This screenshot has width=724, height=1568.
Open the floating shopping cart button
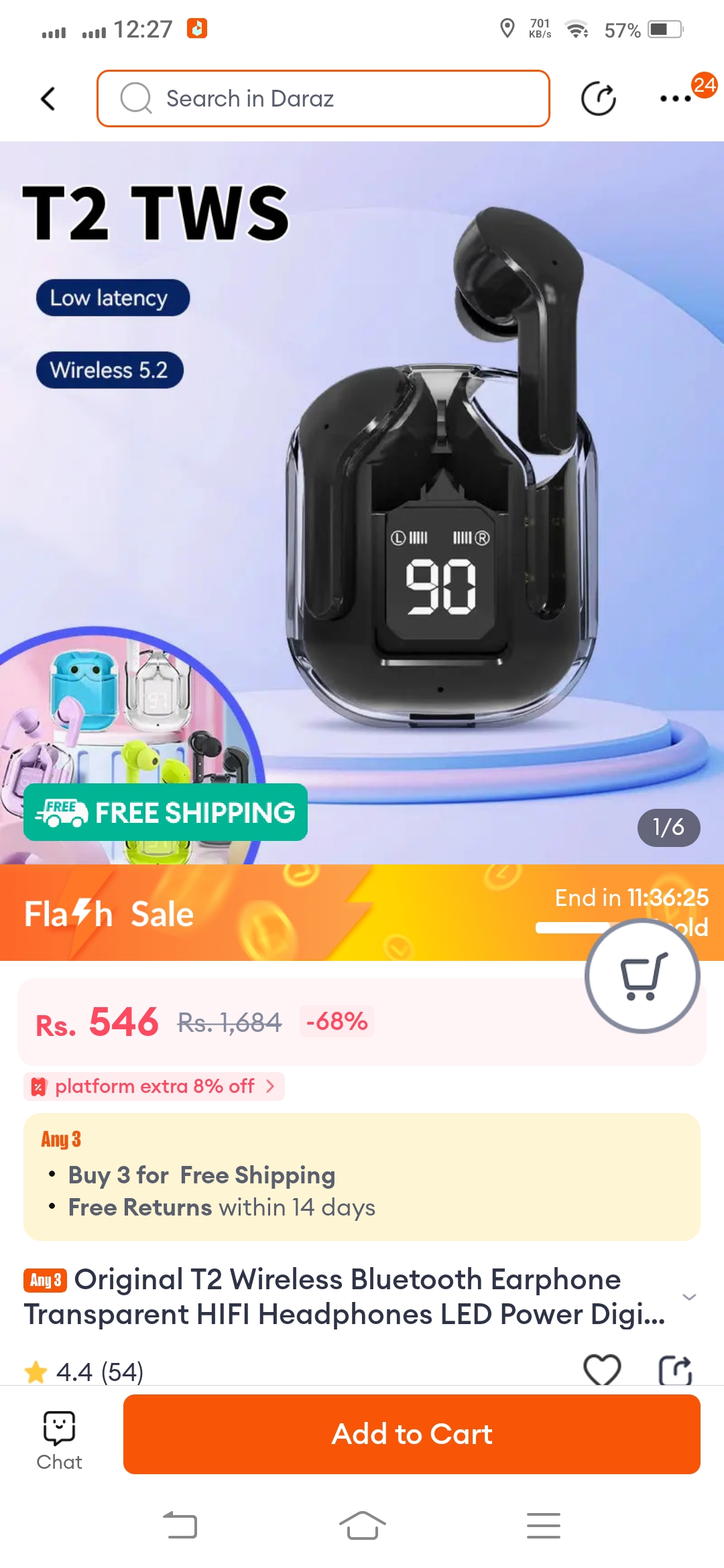(x=642, y=976)
